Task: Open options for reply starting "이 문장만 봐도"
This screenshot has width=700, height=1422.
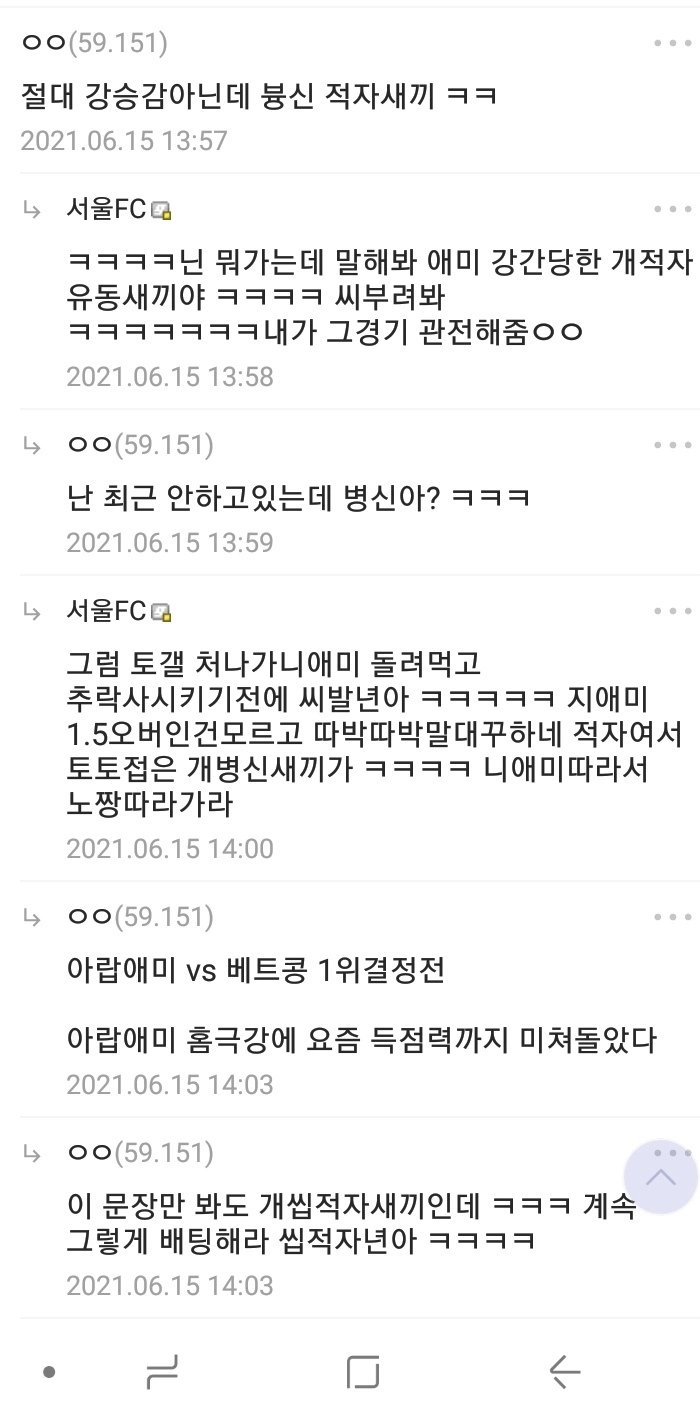Action: 671,1152
